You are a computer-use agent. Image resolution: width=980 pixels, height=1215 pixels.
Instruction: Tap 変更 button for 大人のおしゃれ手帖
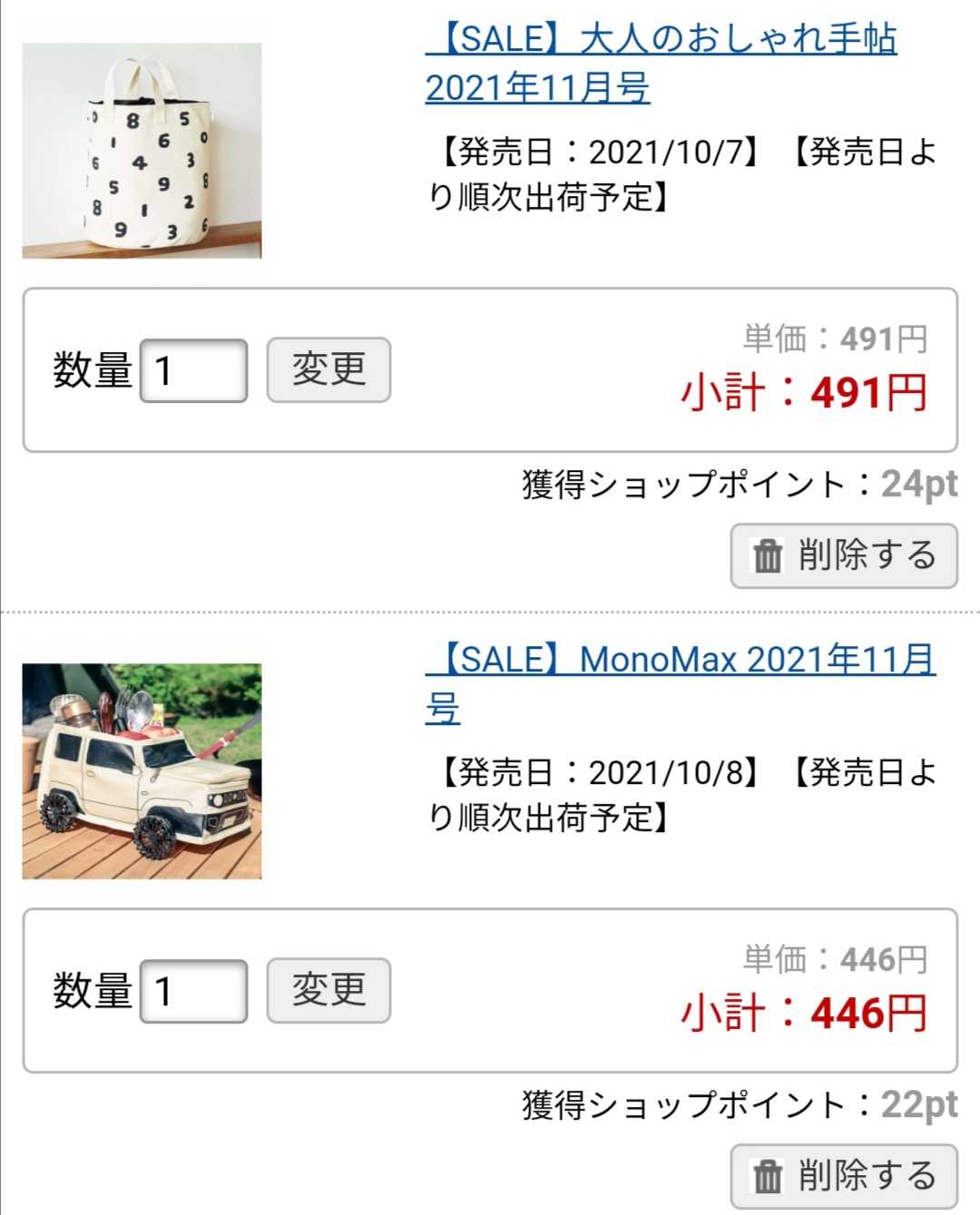[x=328, y=370]
